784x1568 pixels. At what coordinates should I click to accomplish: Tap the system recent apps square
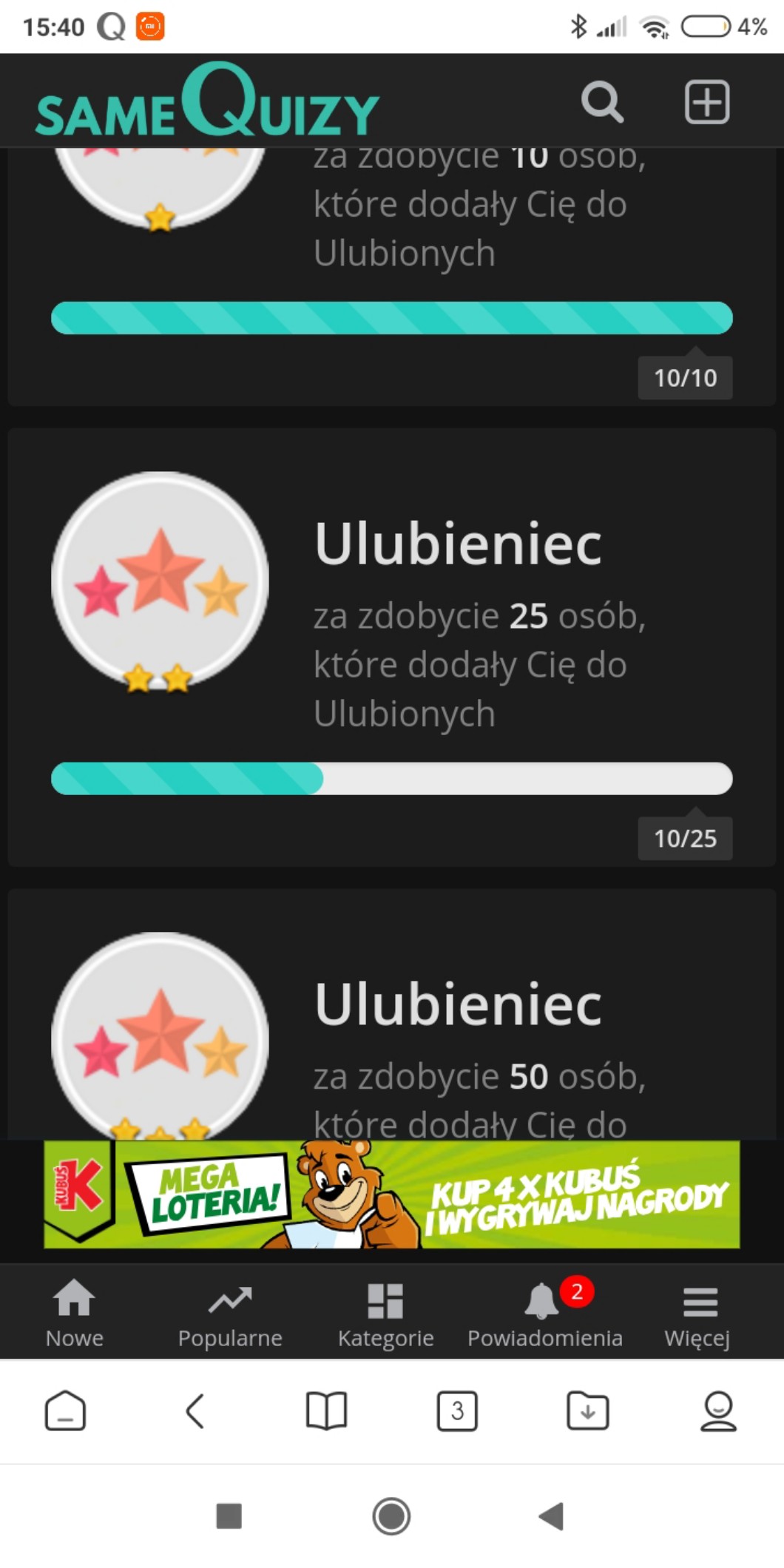click(229, 1515)
